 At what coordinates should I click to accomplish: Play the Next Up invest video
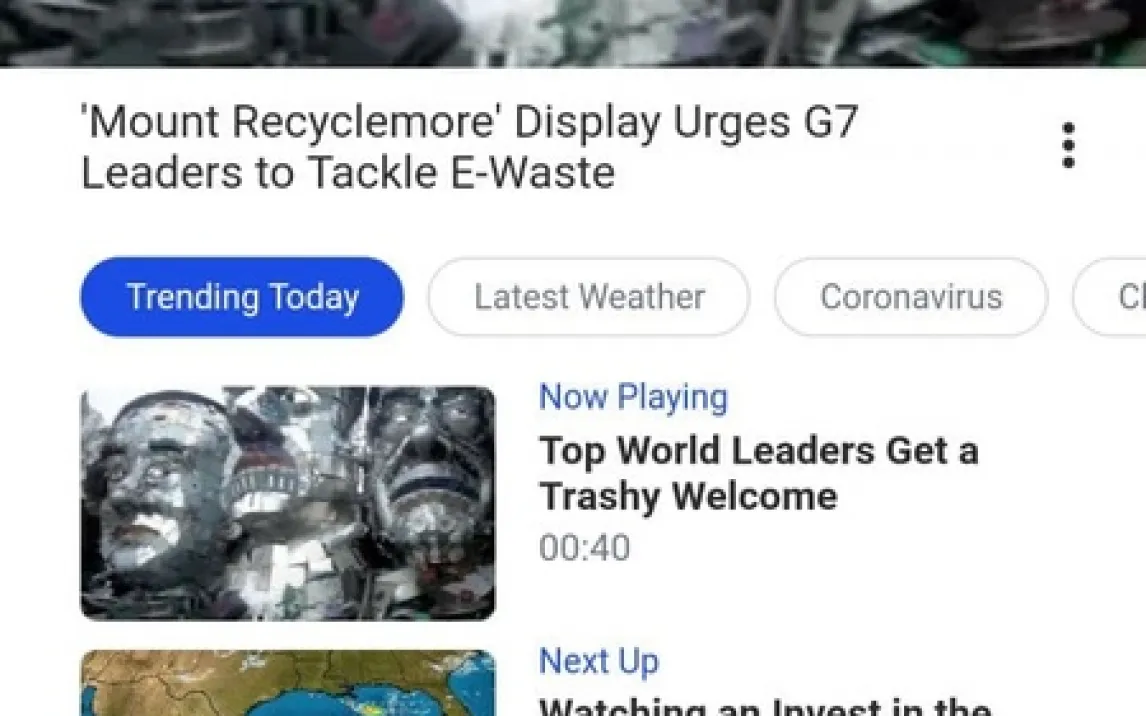tap(288, 684)
